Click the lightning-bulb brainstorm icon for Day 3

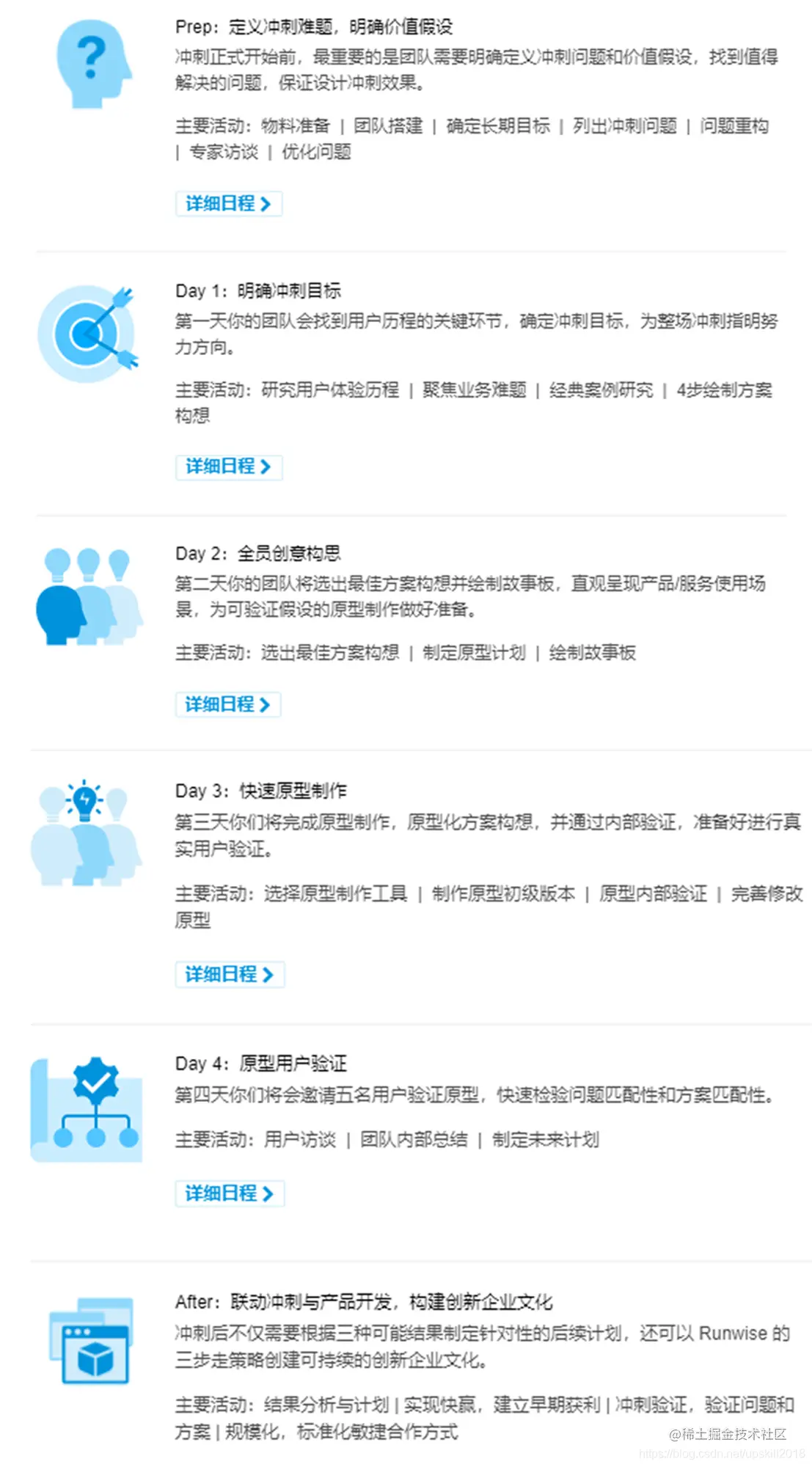click(x=88, y=829)
